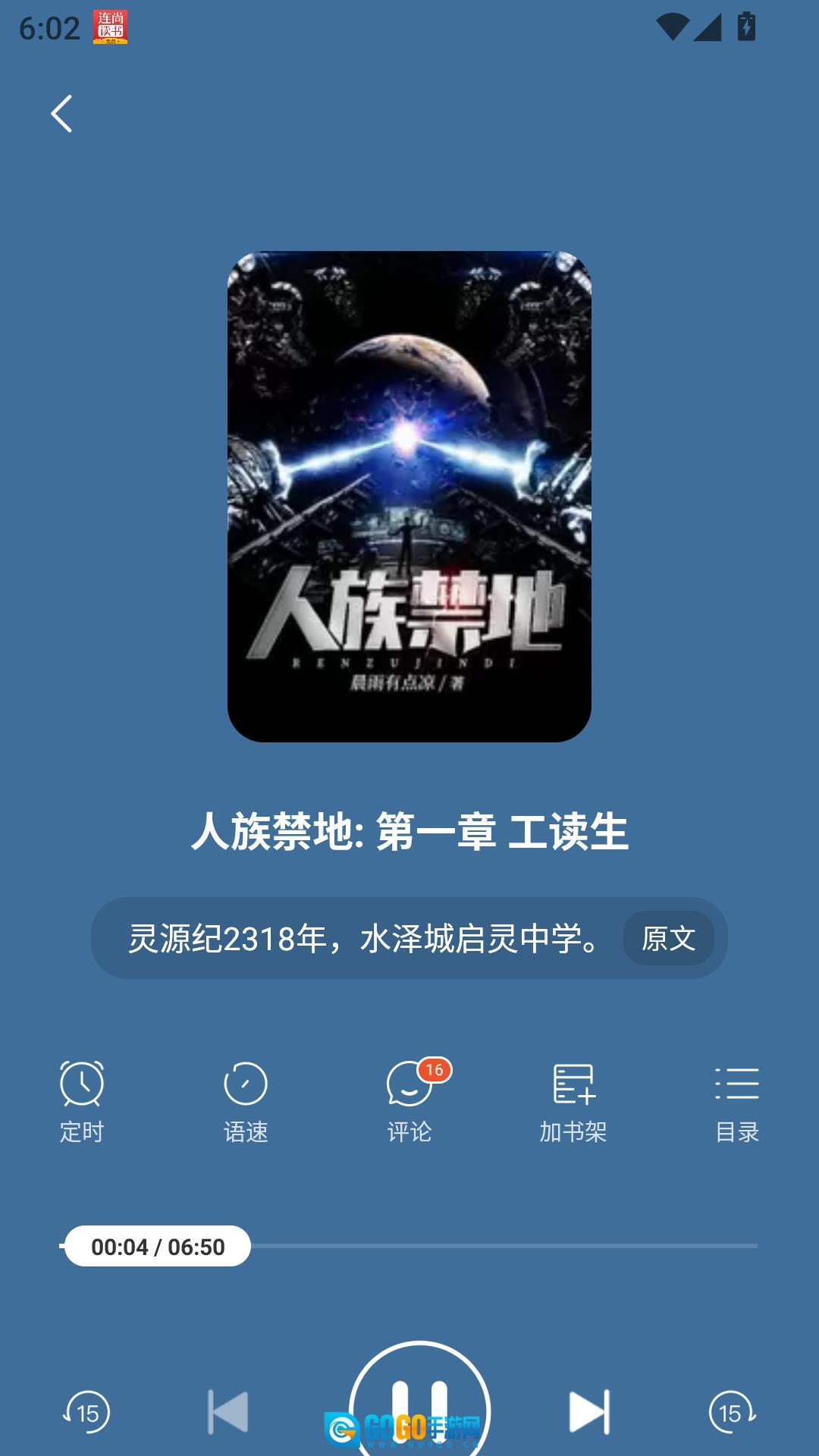Open the 评论 comments section

click(x=409, y=1101)
